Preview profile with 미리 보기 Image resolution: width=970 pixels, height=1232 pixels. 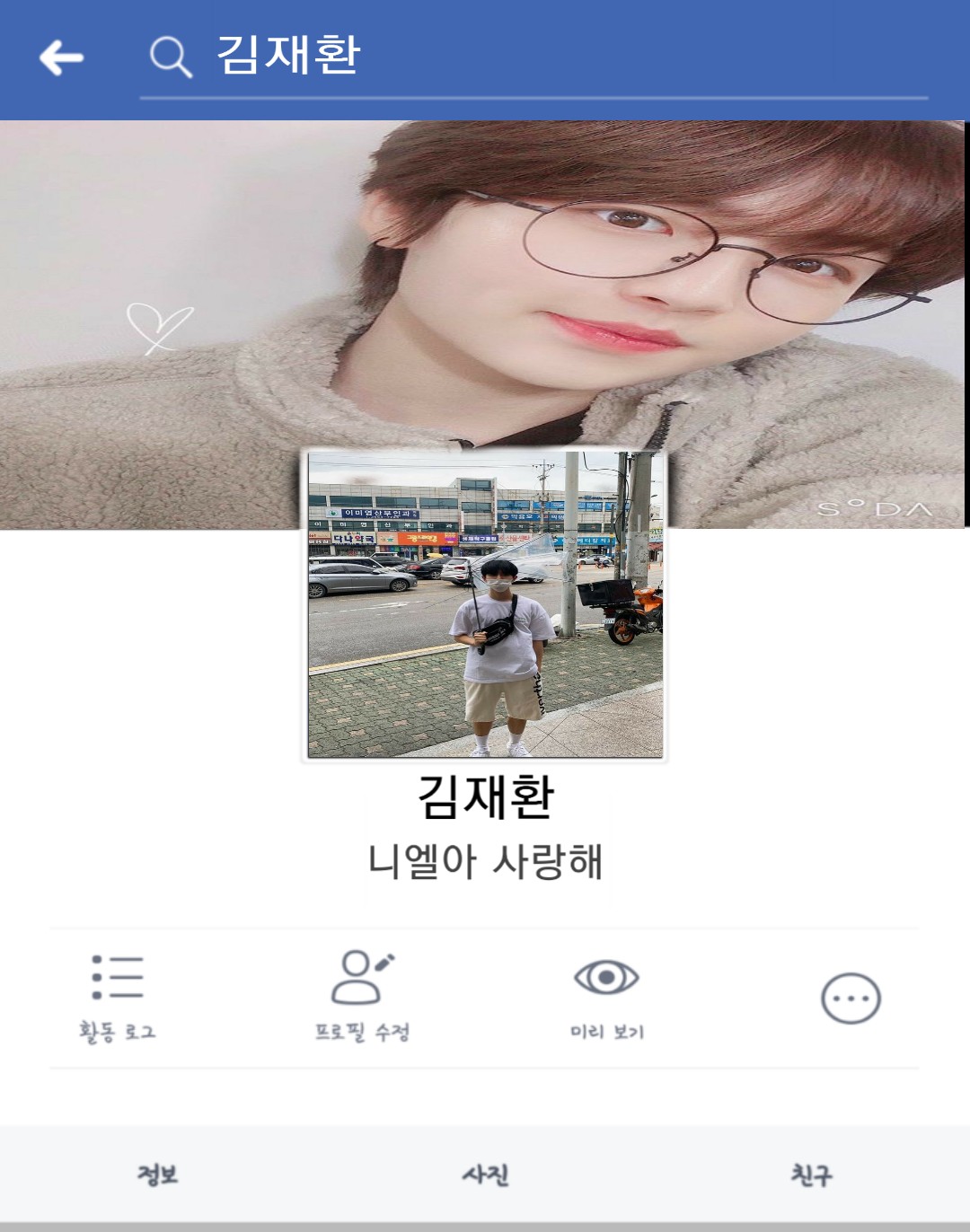click(606, 997)
